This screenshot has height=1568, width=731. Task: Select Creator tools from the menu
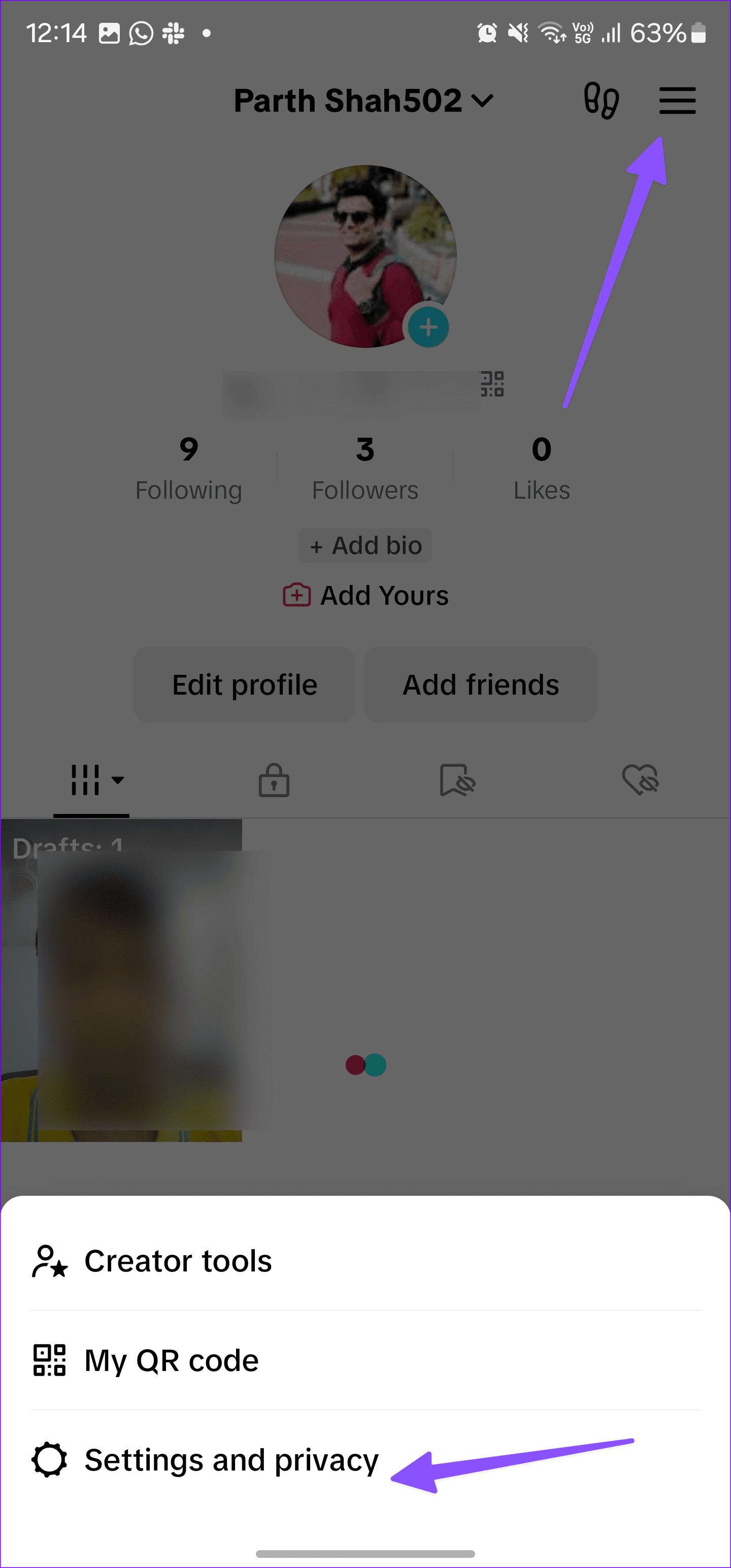tap(177, 1261)
